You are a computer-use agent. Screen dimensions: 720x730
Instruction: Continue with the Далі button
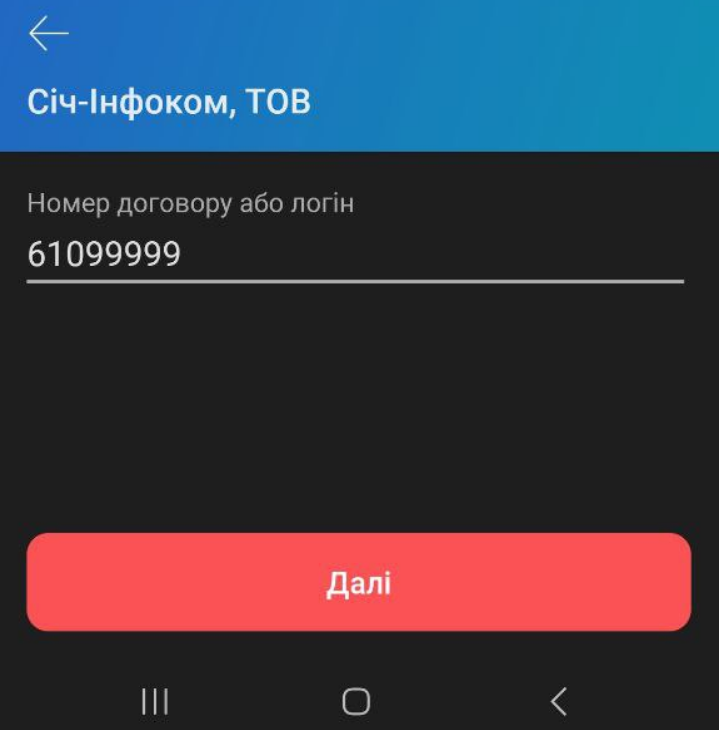[x=358, y=583]
